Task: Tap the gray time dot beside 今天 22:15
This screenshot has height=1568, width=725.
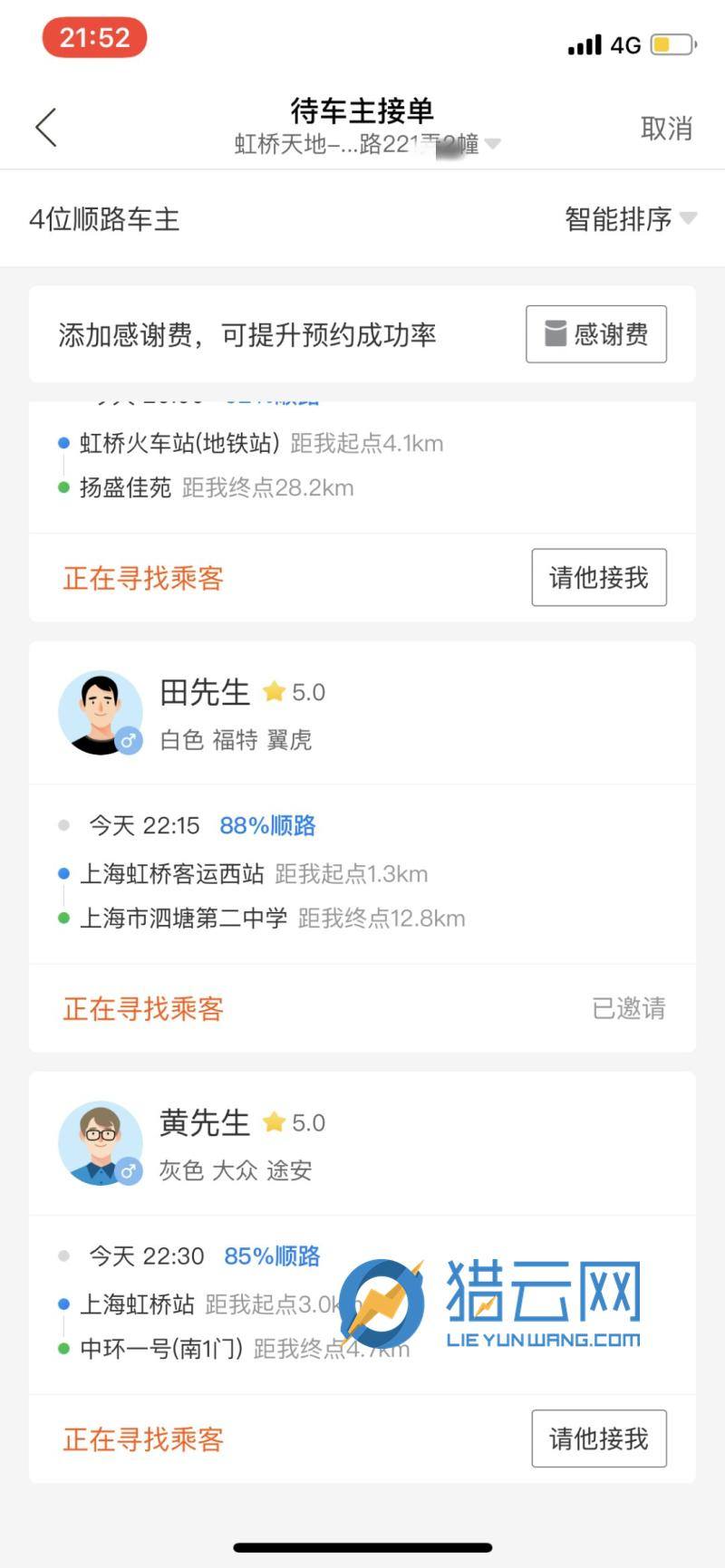Action: coord(63,824)
